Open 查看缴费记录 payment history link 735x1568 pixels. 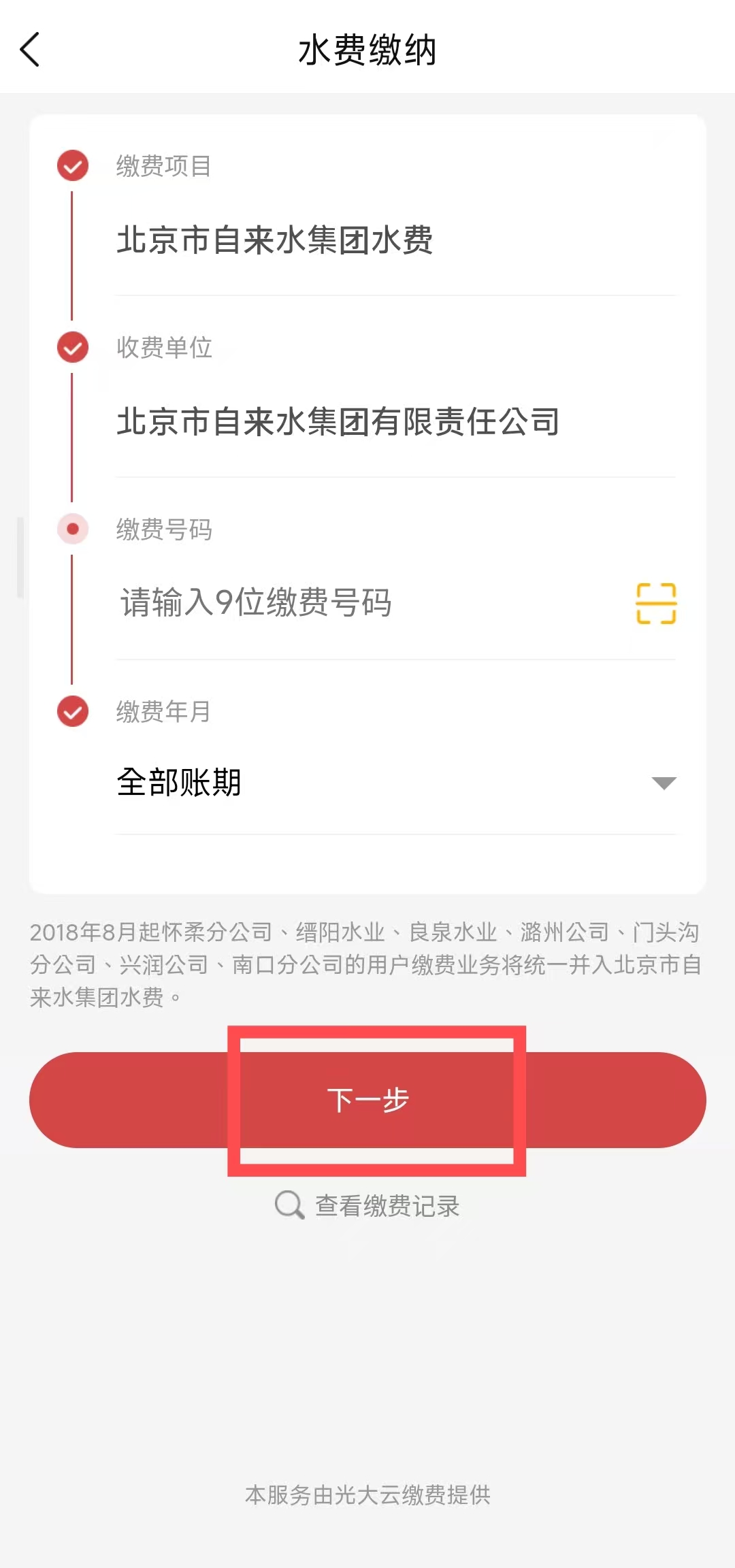[x=386, y=1205]
